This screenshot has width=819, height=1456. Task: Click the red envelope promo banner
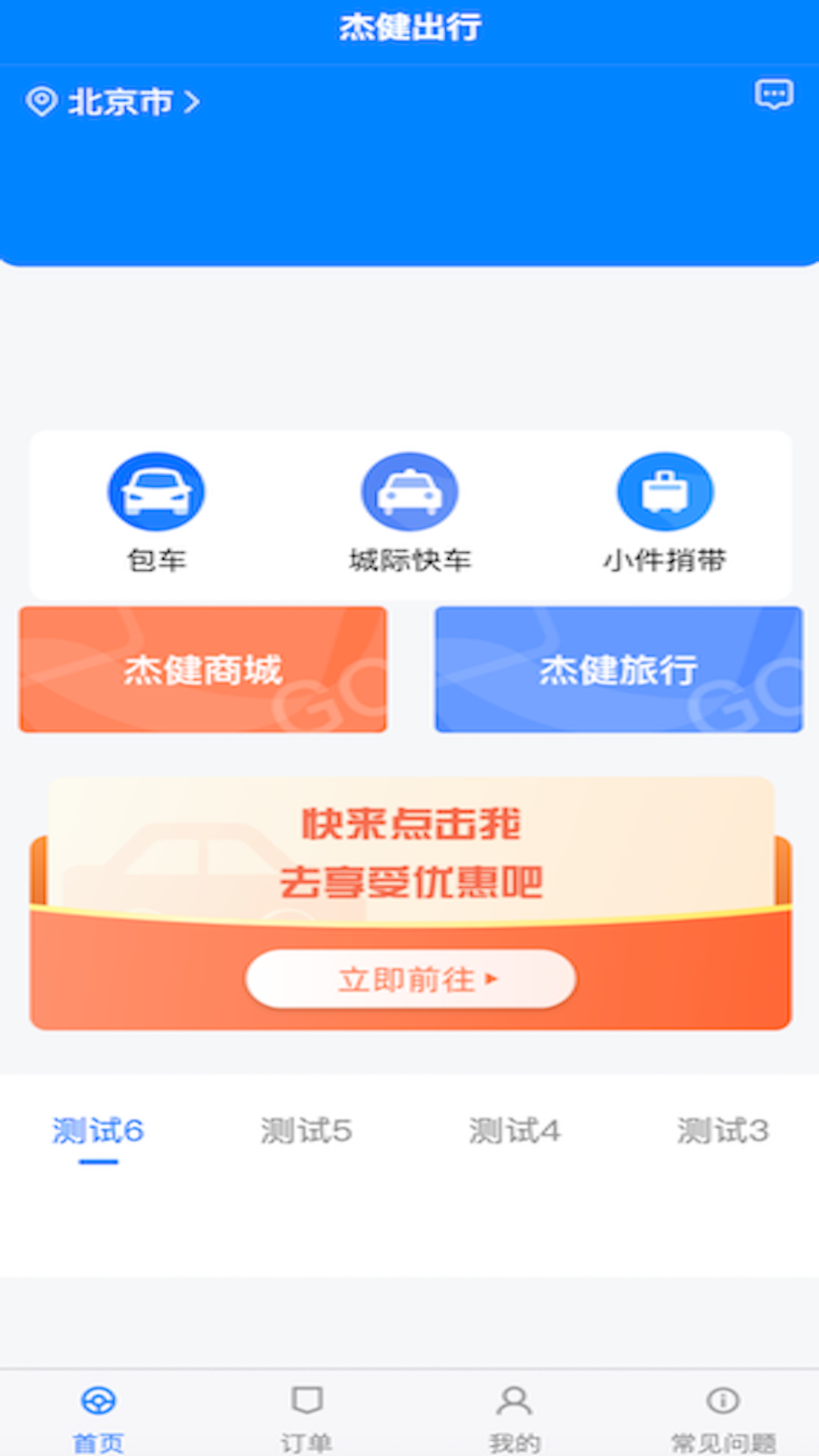coord(409,895)
